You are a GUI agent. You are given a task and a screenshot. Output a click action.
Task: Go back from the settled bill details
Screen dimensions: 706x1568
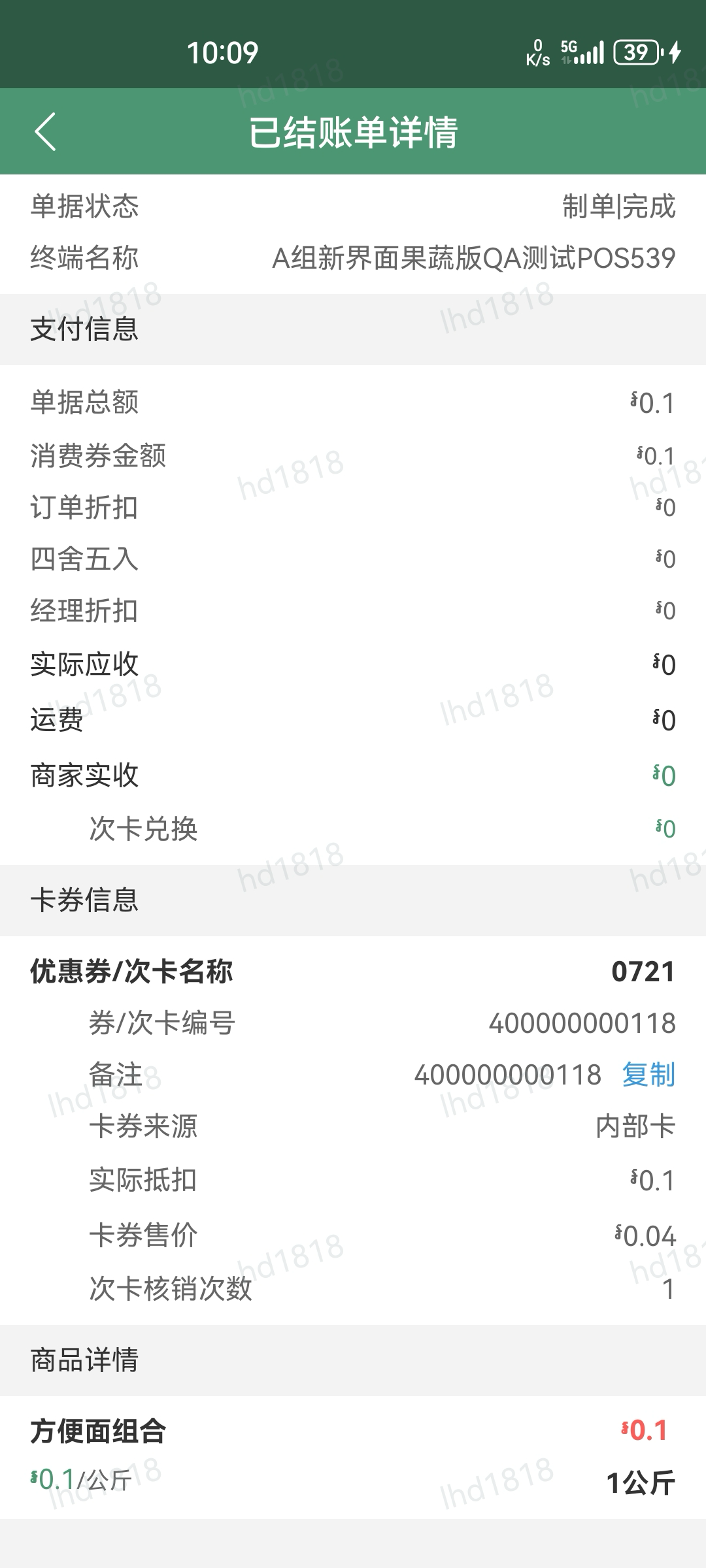point(46,132)
